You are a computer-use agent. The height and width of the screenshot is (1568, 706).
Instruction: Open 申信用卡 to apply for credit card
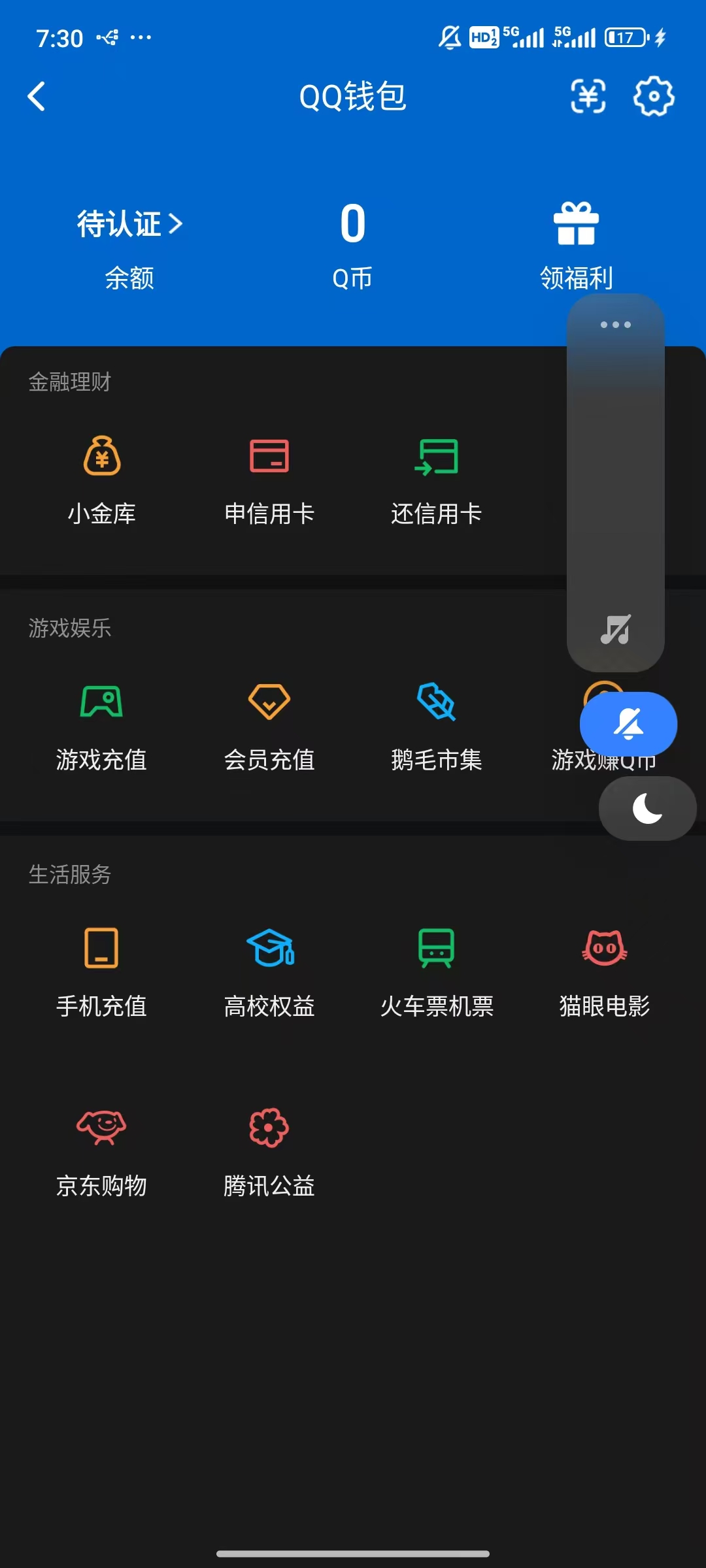269,480
